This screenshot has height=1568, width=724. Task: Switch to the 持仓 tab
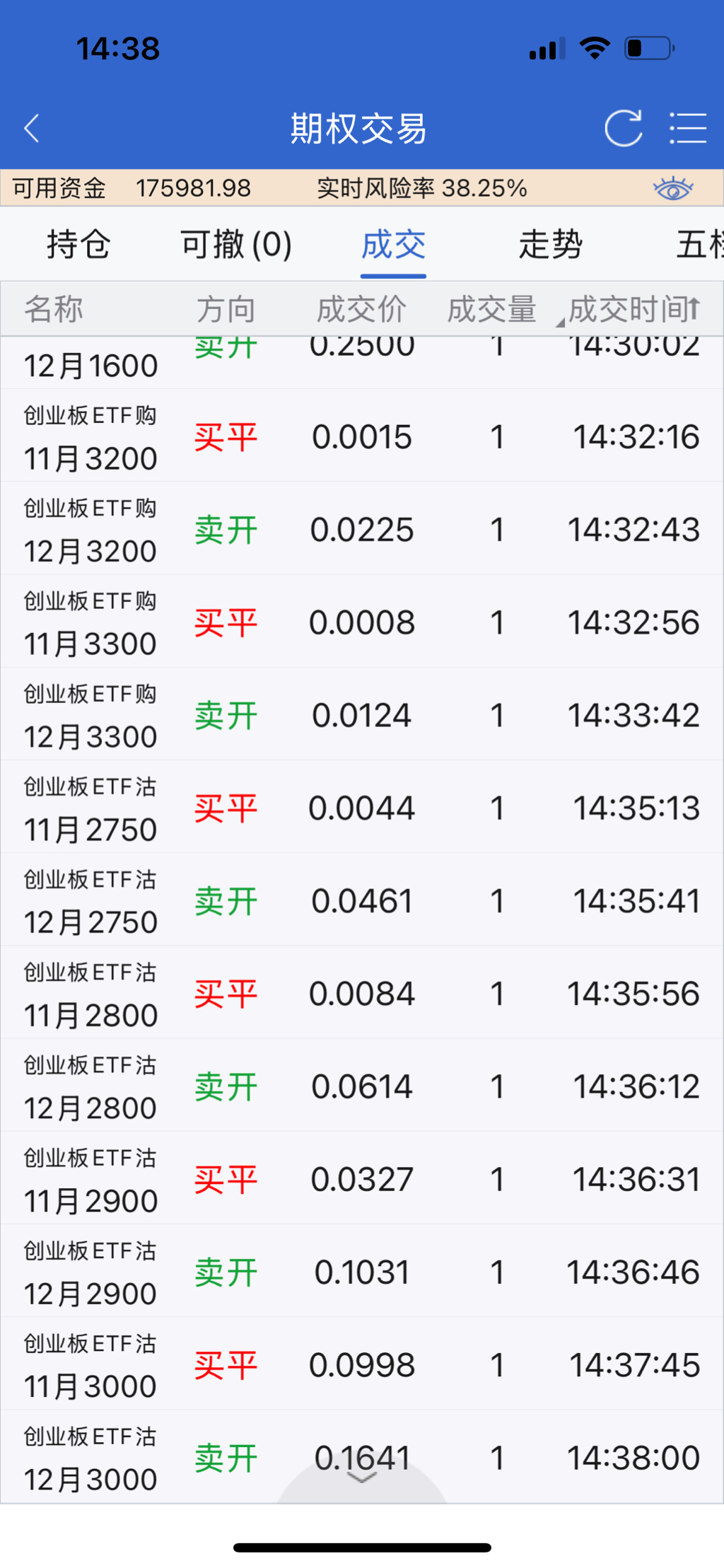tap(78, 245)
